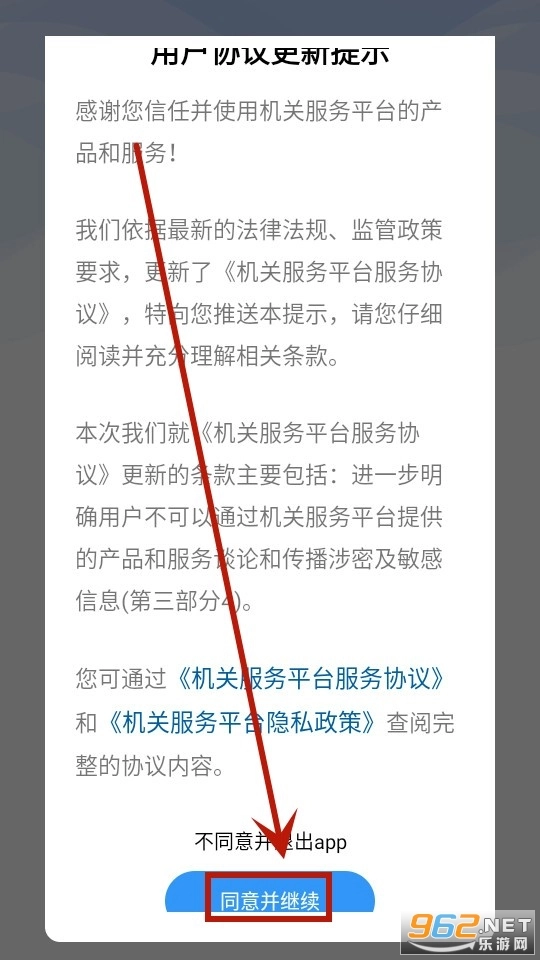Screen dimensions: 540x960
Task: Open the 《机关服务平台服务协议》 link
Action: point(309,678)
